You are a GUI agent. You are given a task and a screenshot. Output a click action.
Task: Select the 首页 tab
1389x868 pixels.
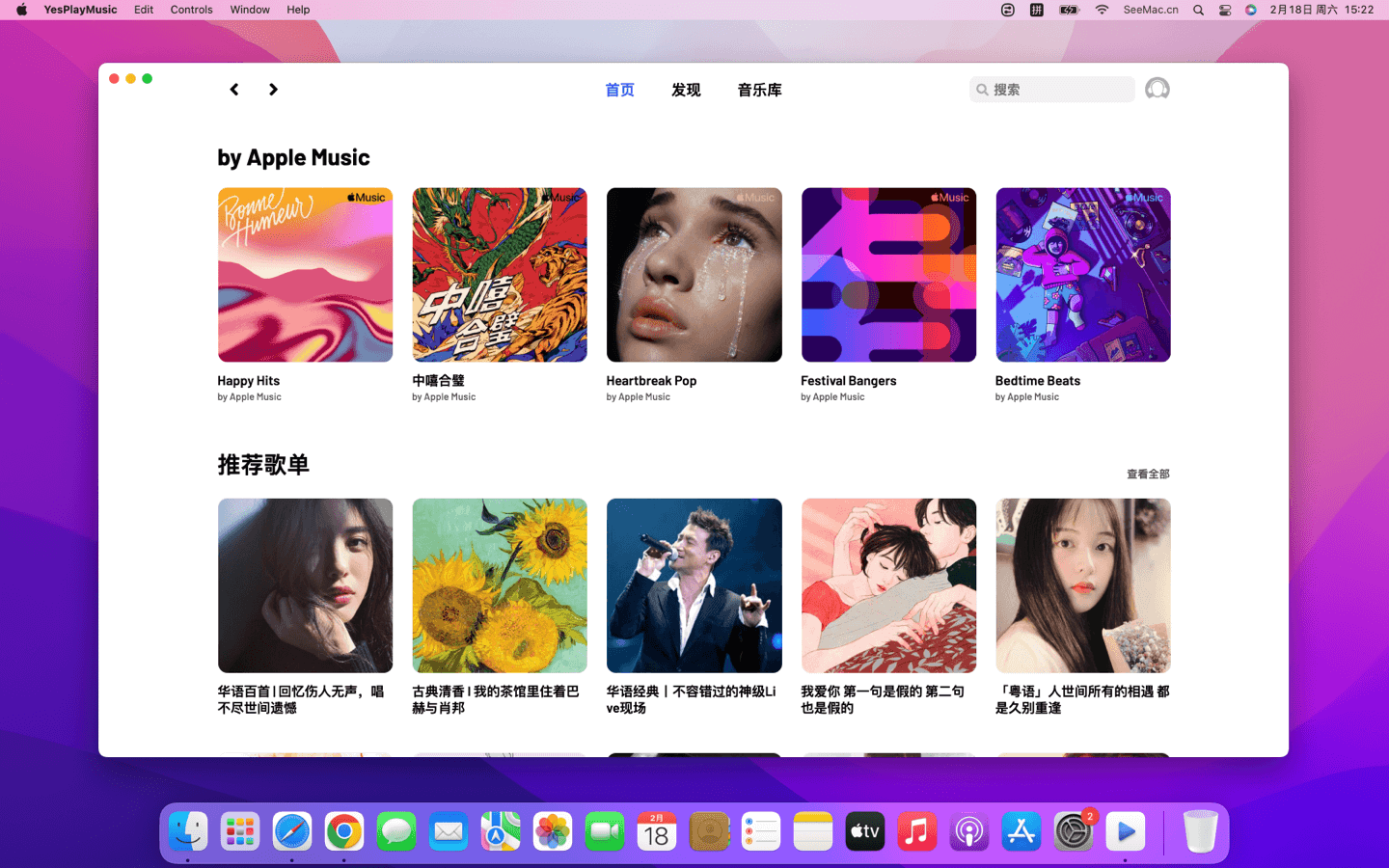click(x=619, y=90)
